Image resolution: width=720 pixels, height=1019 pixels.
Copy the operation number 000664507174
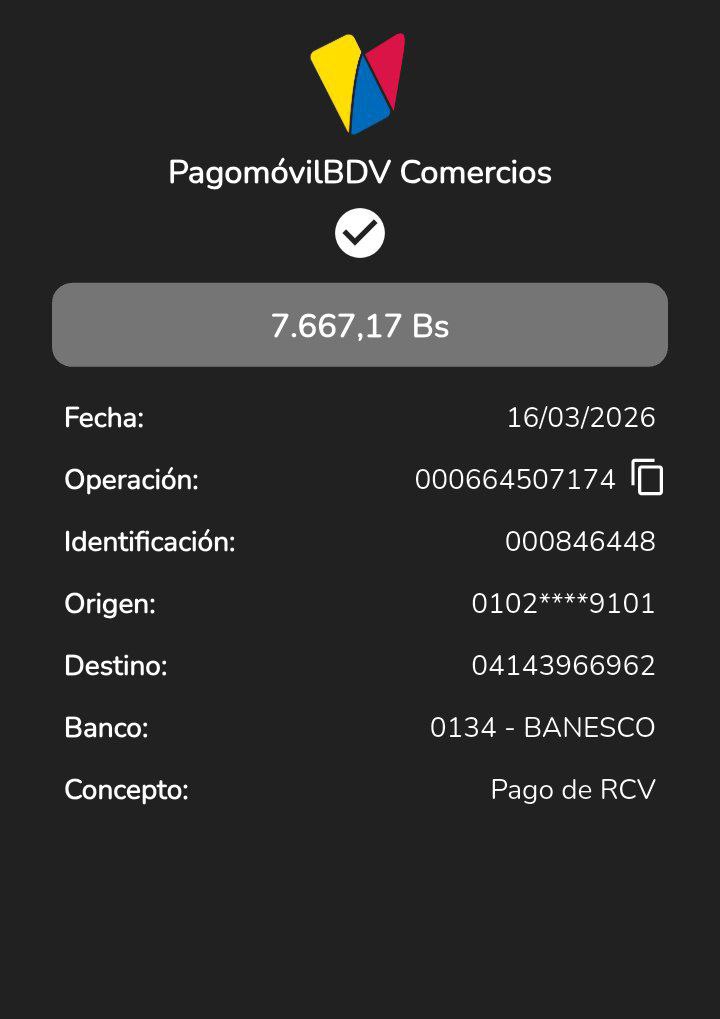[647, 478]
